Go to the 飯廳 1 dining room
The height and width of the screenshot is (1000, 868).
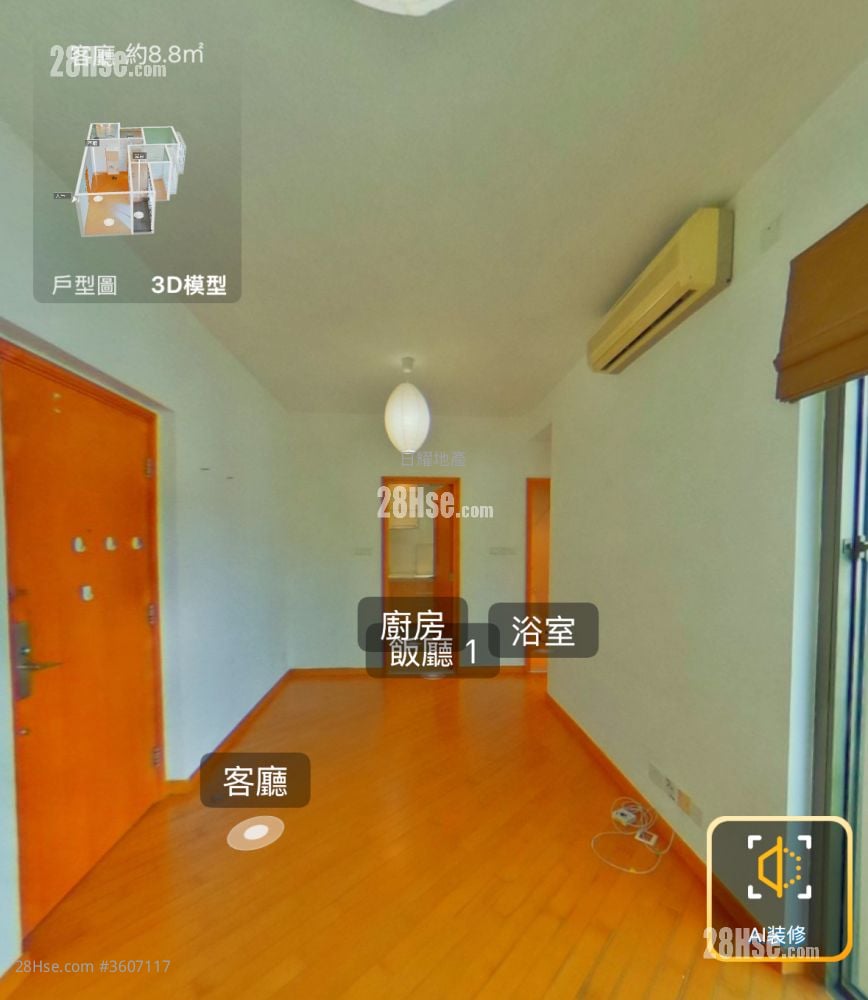[x=432, y=658]
